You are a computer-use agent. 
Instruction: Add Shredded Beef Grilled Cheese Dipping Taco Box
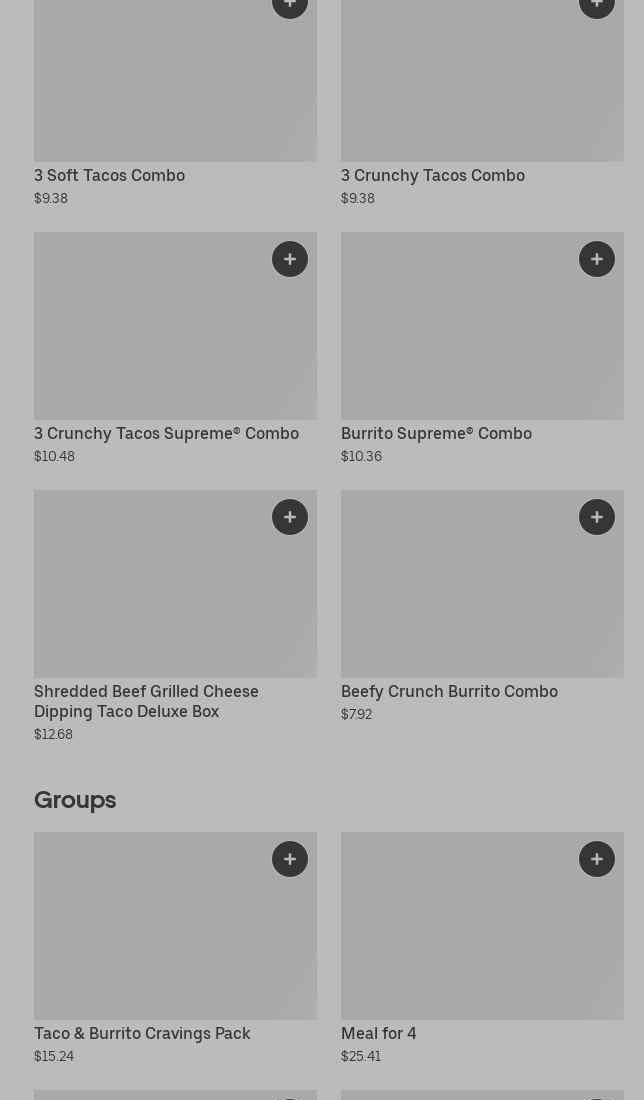coord(290,517)
